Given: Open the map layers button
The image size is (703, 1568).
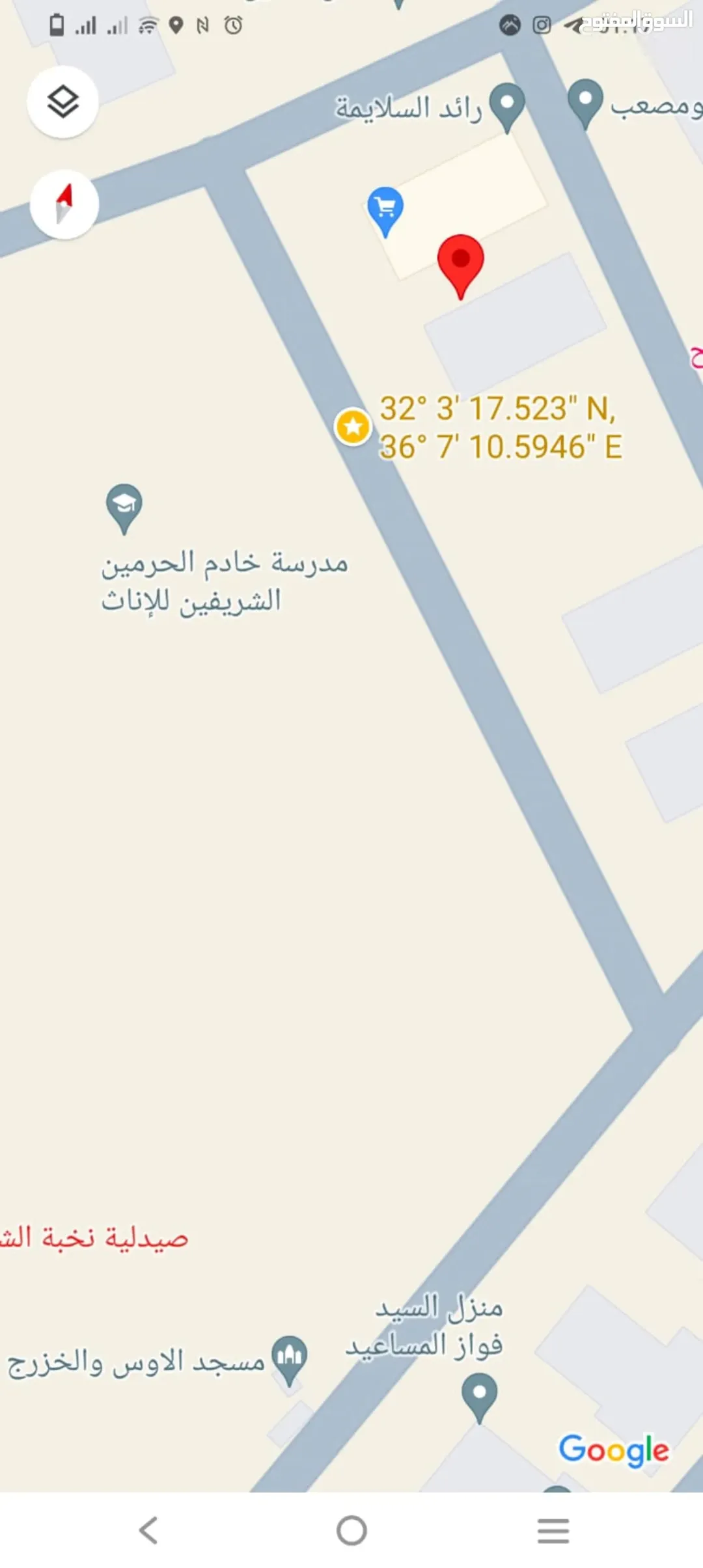Looking at the screenshot, I should click(x=63, y=102).
